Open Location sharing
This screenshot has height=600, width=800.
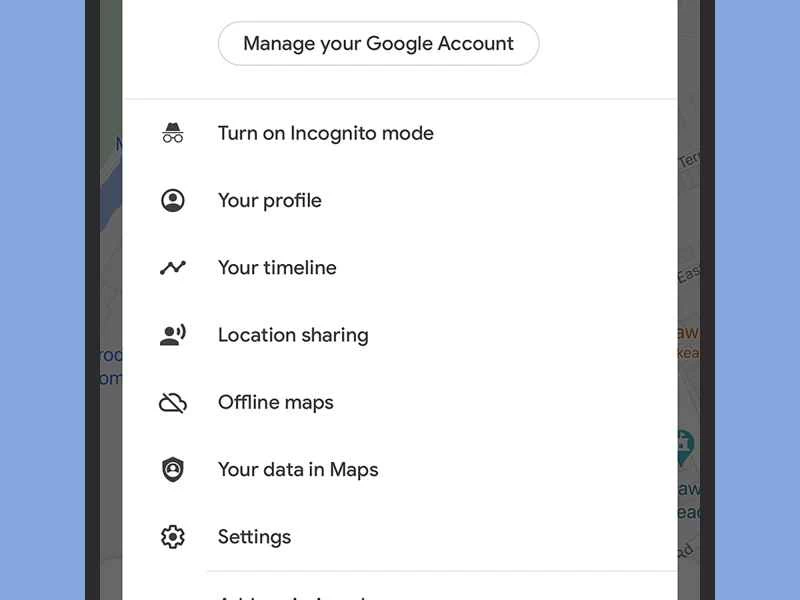[293, 335]
